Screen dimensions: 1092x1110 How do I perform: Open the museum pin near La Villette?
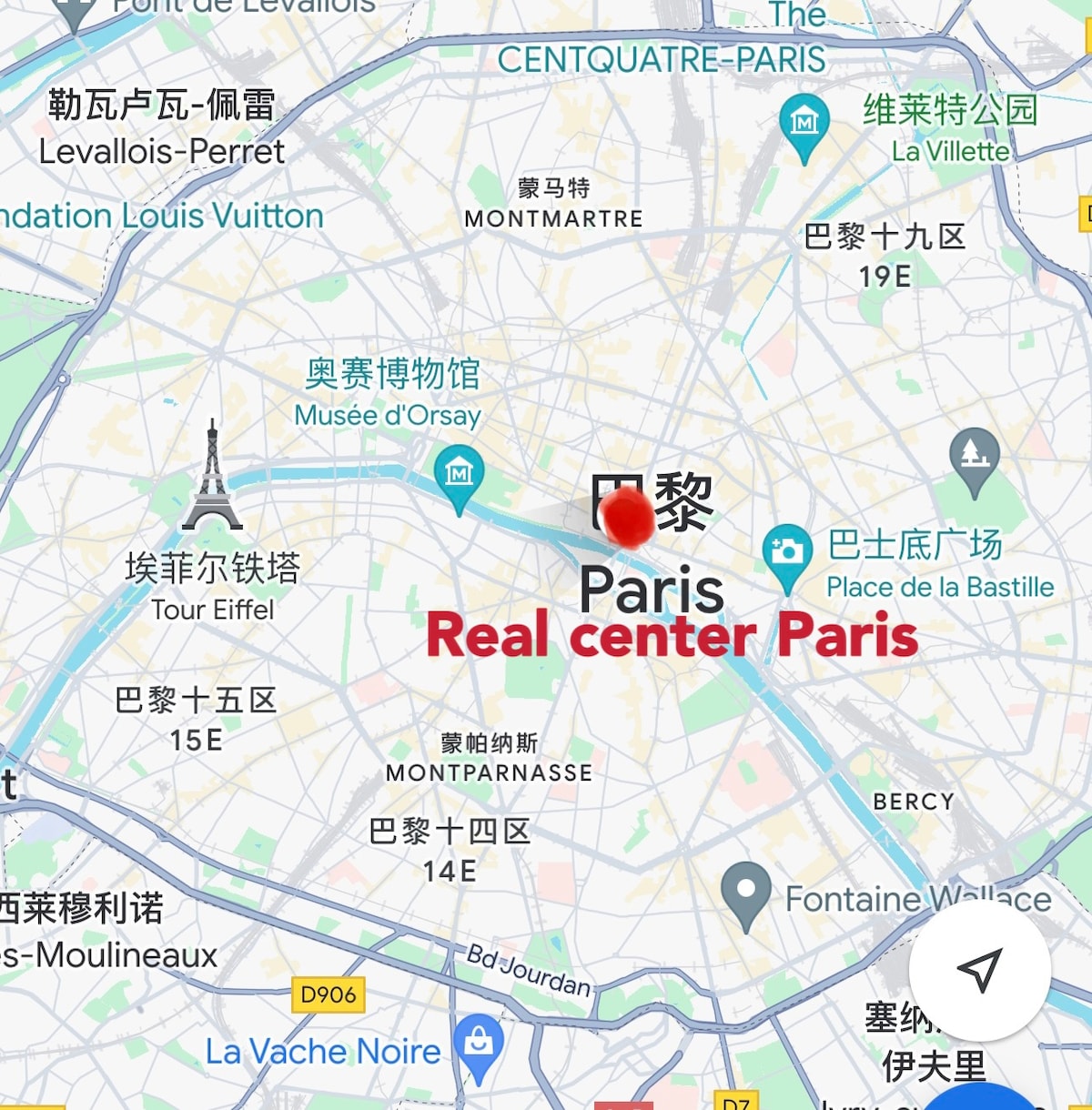(x=804, y=122)
